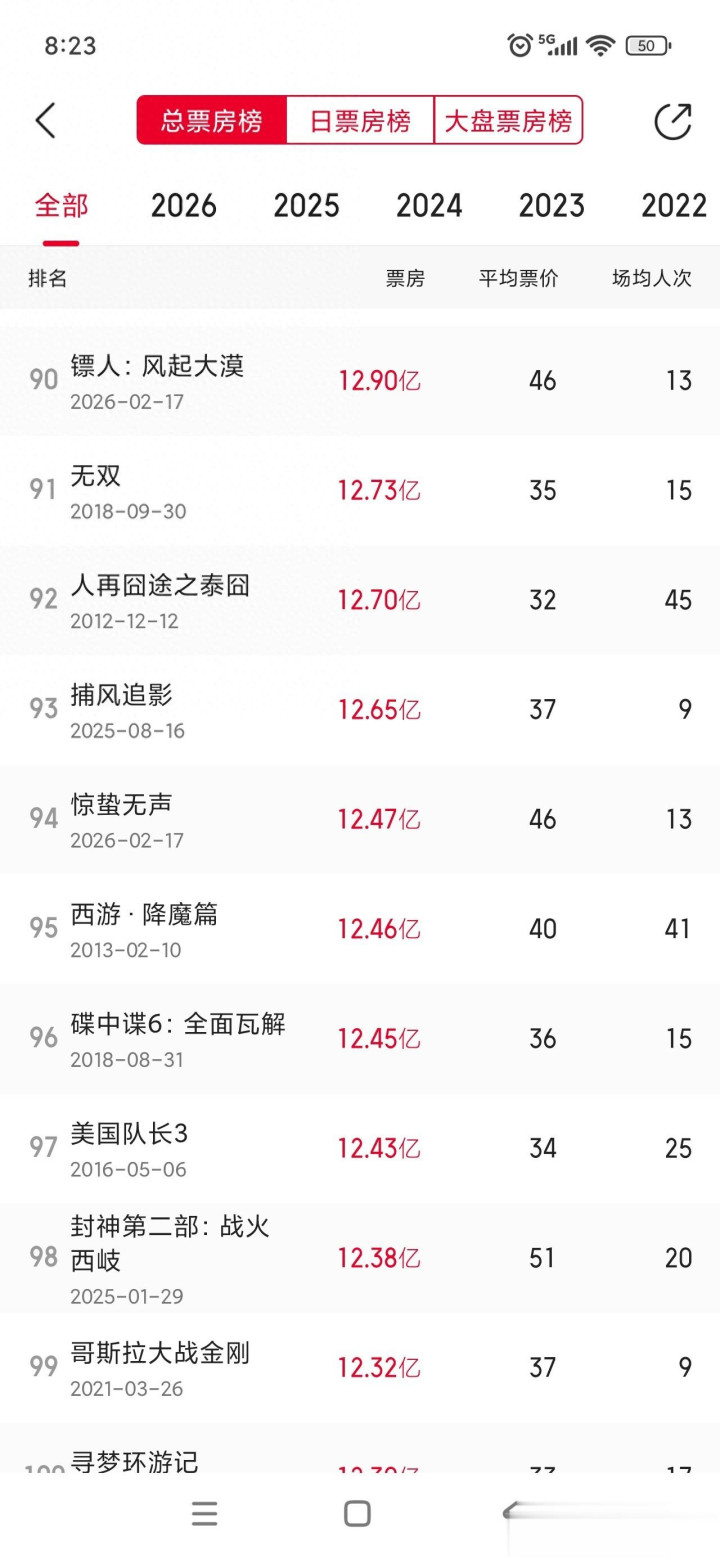The width and height of the screenshot is (720, 1559).
Task: Open the movie 无双
Action: pos(360,490)
